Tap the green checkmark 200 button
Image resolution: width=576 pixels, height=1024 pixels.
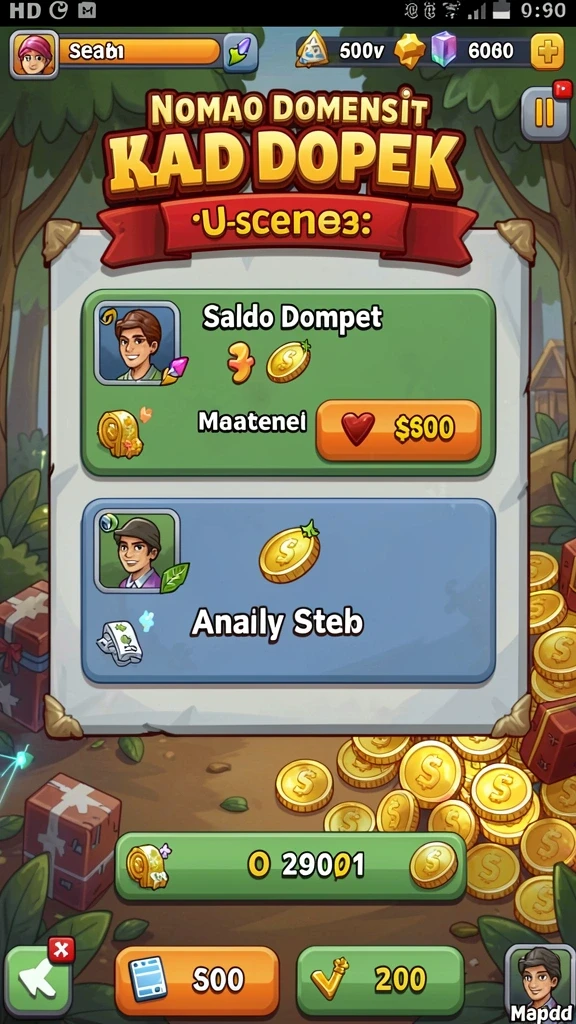[380, 980]
